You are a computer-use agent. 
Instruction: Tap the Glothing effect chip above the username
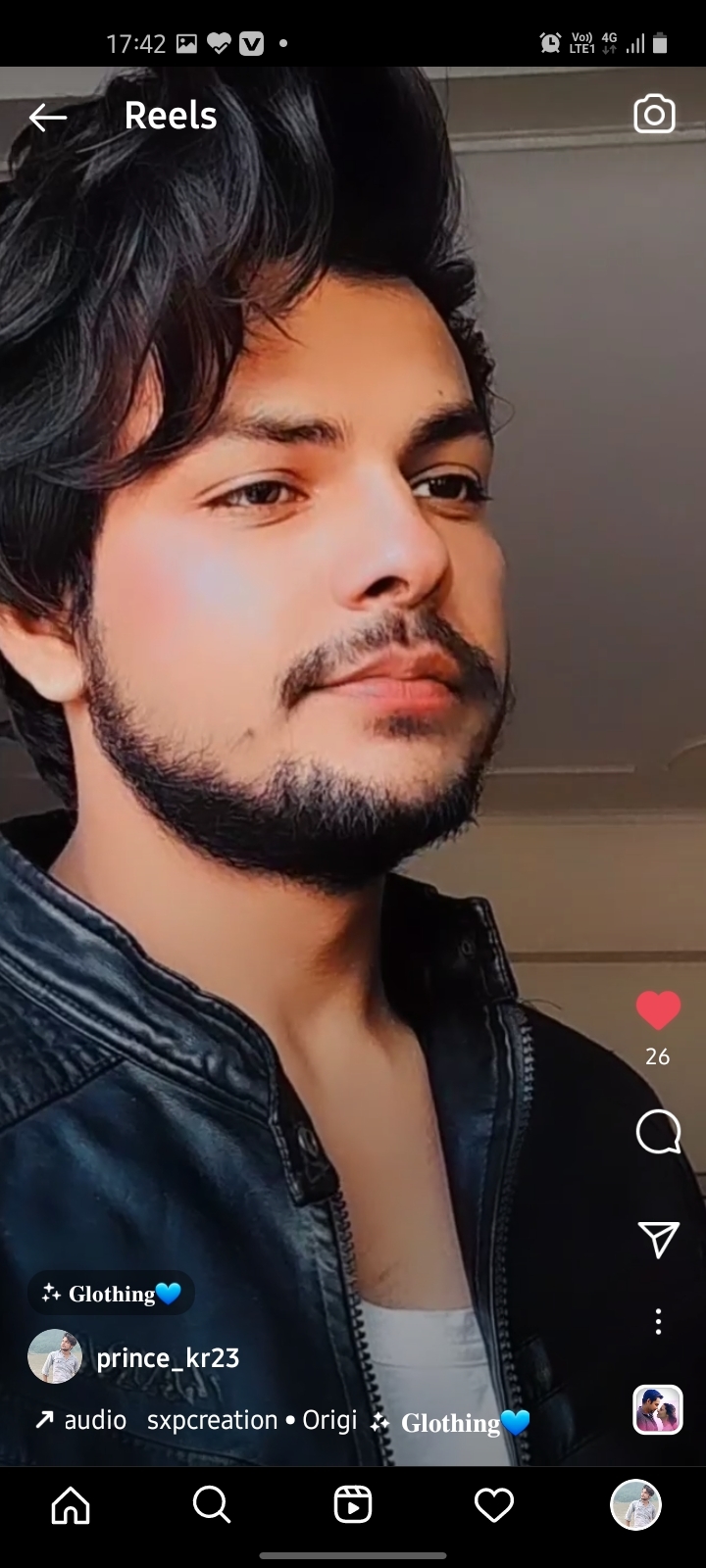click(x=111, y=1294)
